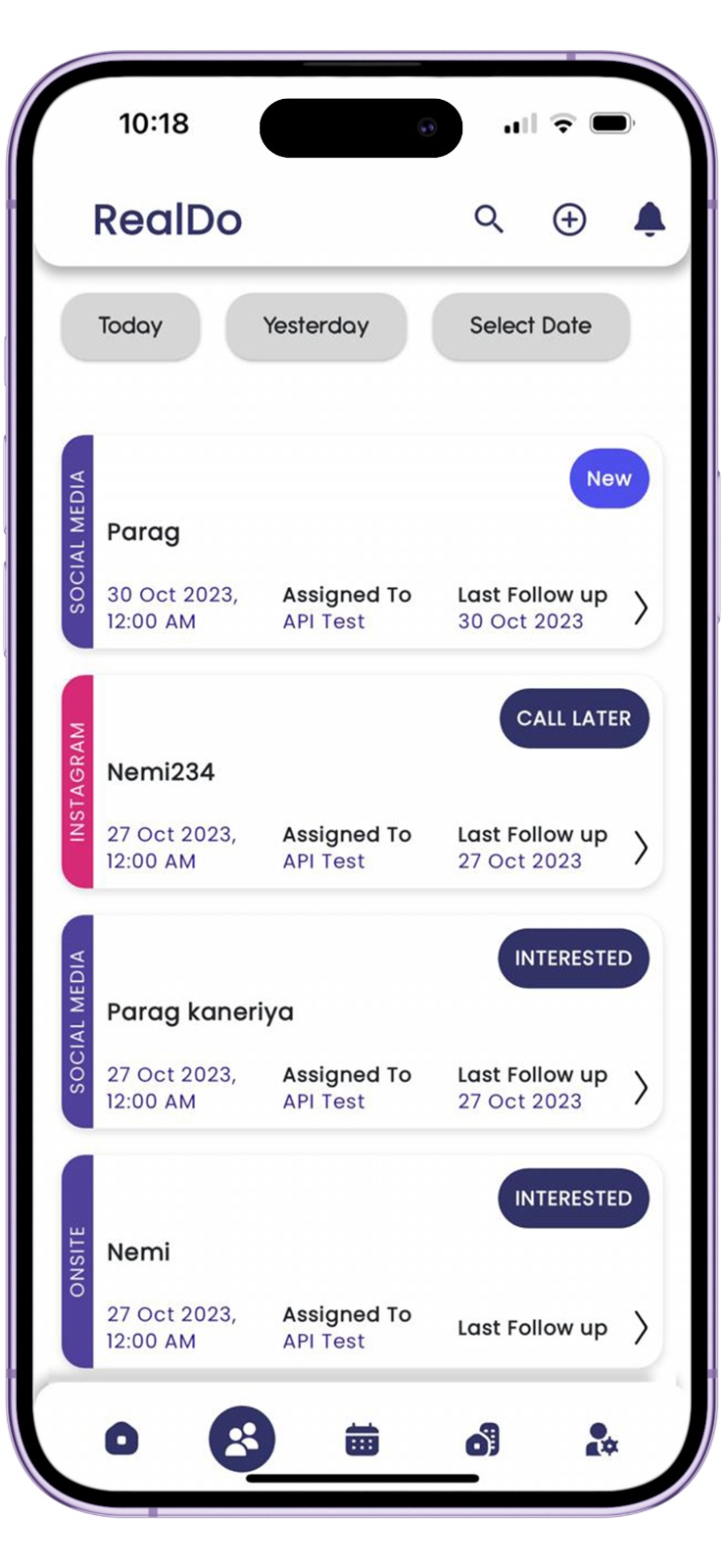The image size is (724, 1568).
Task: Go to the home tab
Action: 121,1440
